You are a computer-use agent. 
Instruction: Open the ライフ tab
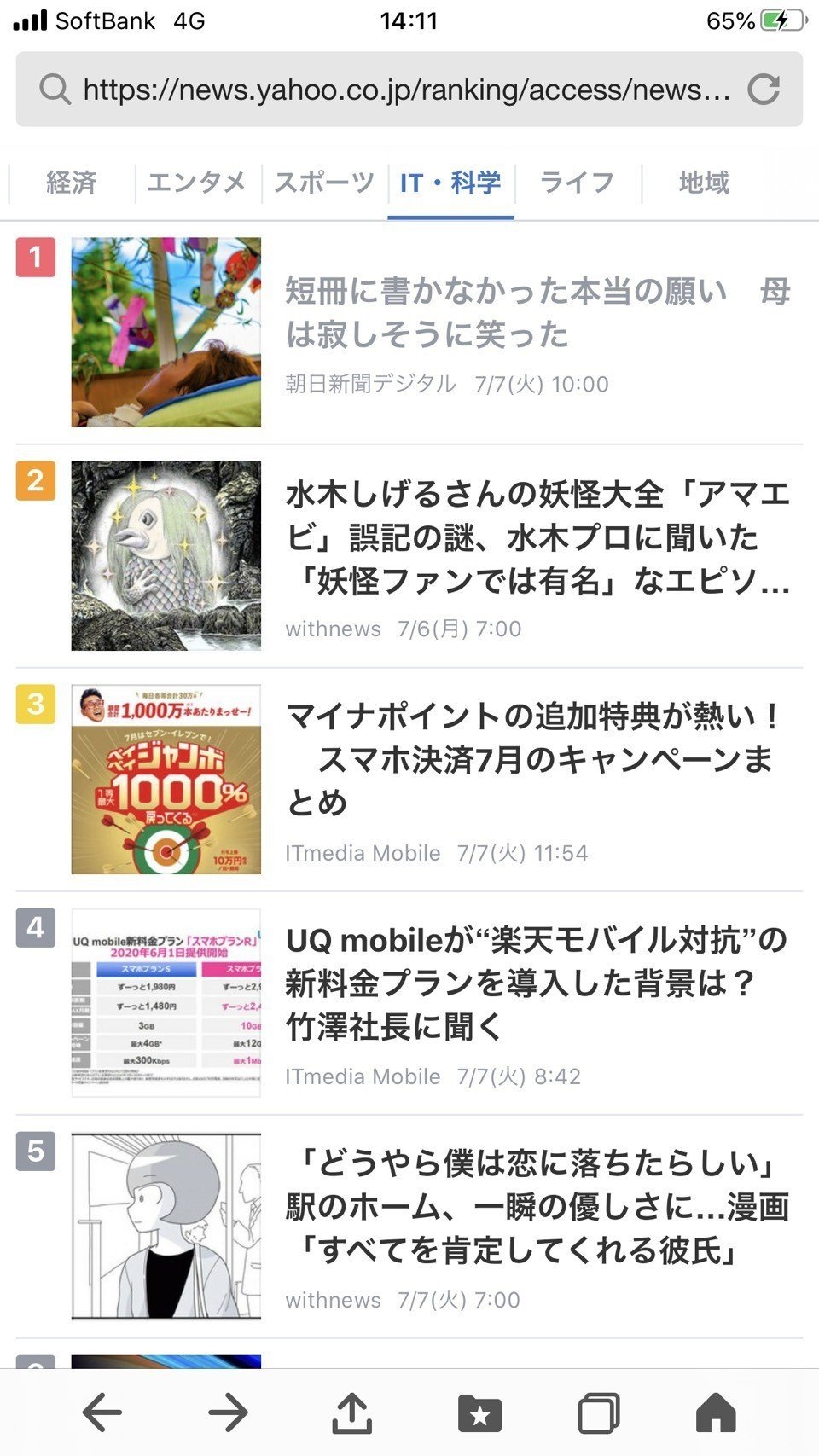[x=578, y=183]
